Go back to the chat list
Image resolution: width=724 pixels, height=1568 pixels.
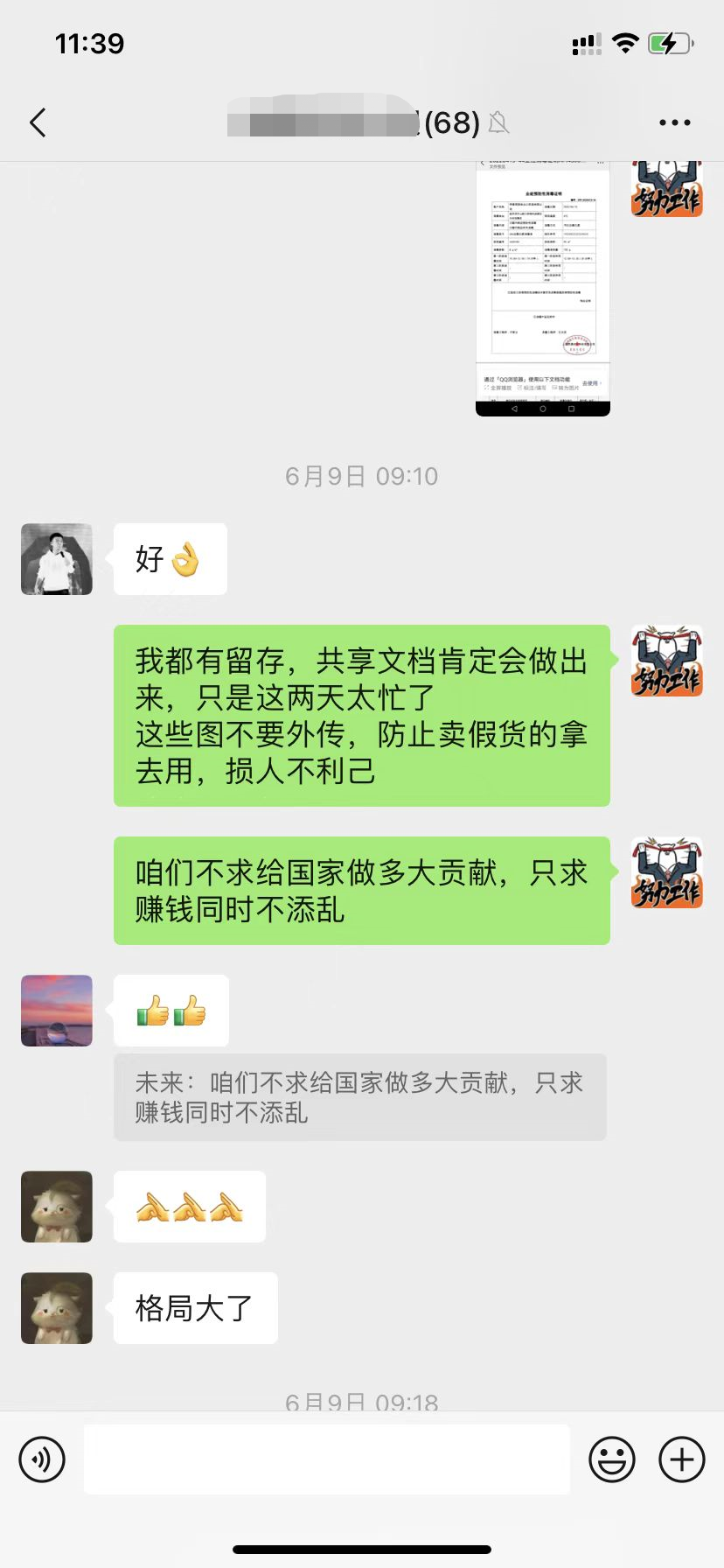coord(38,122)
